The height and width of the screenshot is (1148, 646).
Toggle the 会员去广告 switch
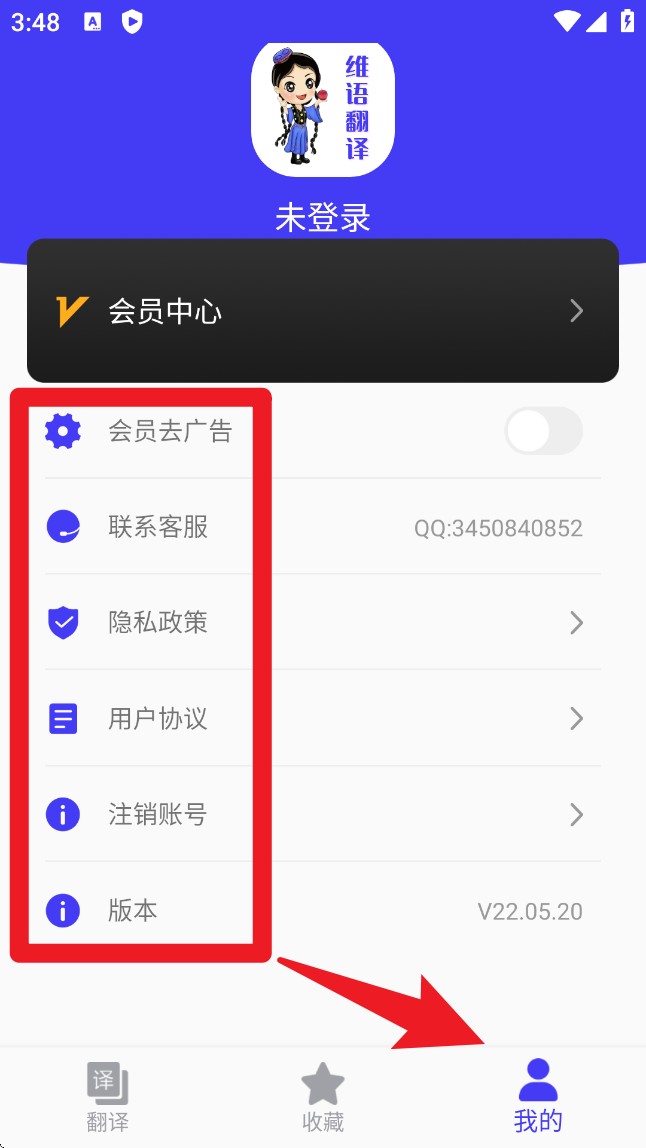tap(543, 431)
